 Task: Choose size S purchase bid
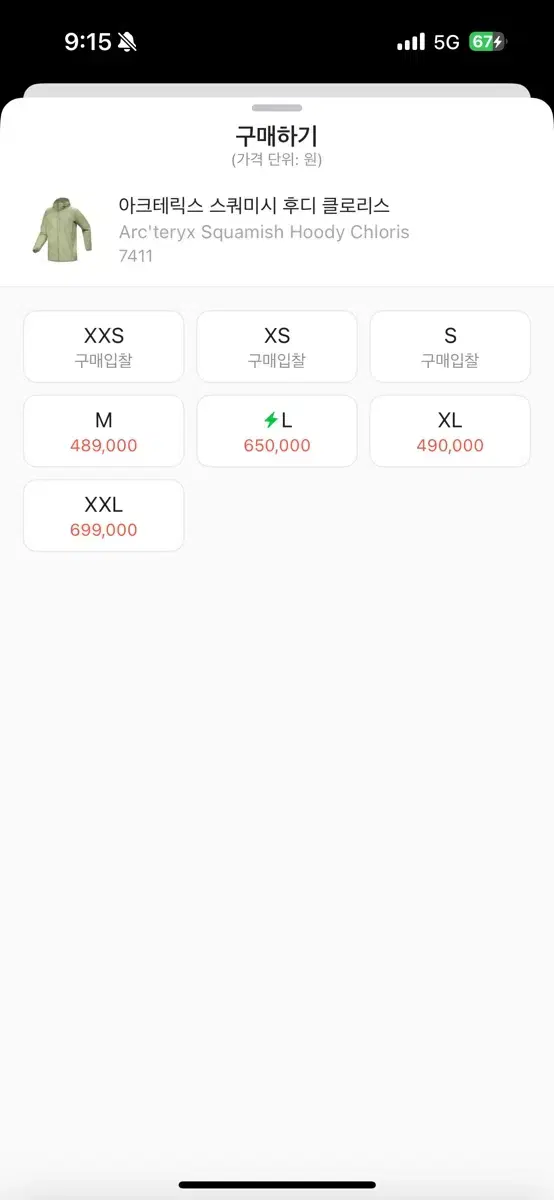(x=450, y=347)
